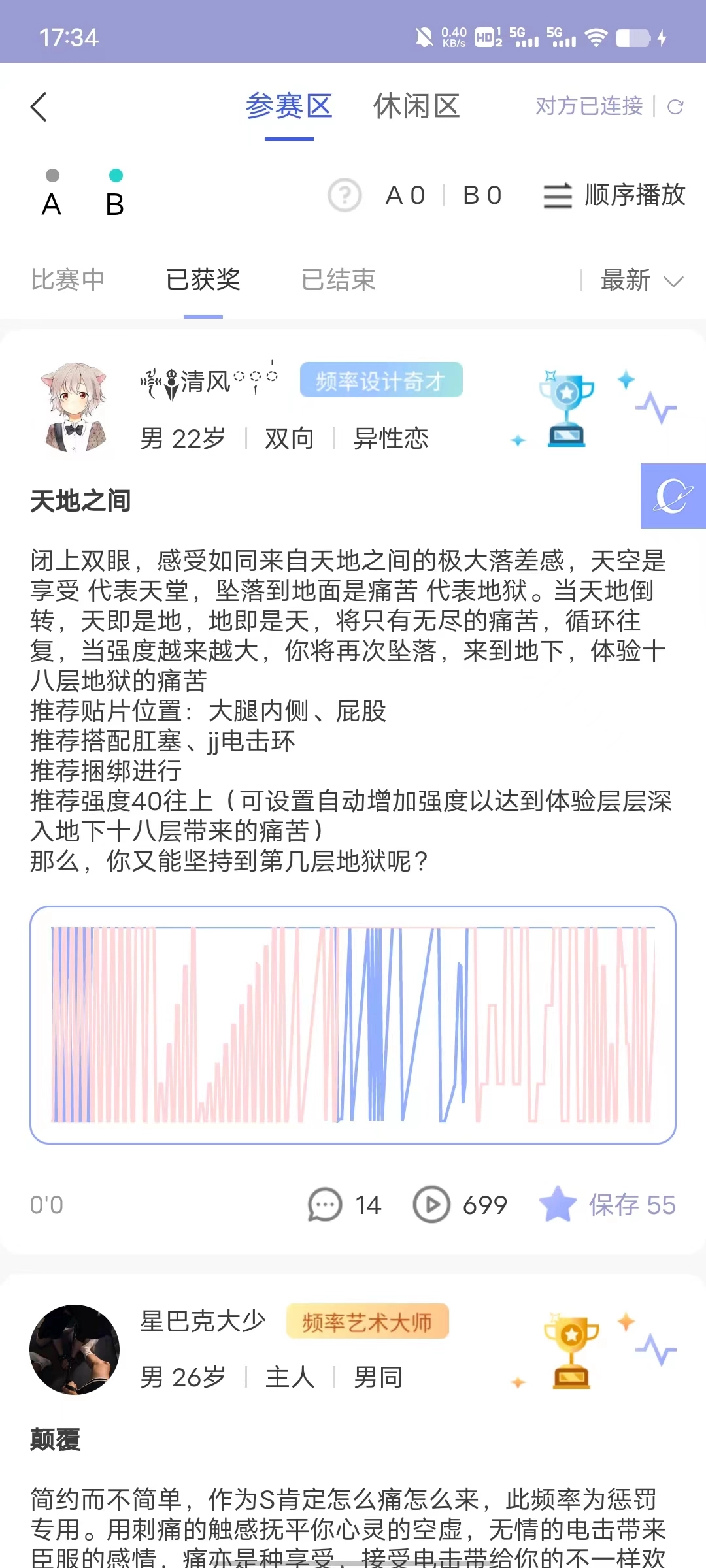Play the 天地之间 waveform
The width and height of the screenshot is (706, 1568).
pos(460,1205)
